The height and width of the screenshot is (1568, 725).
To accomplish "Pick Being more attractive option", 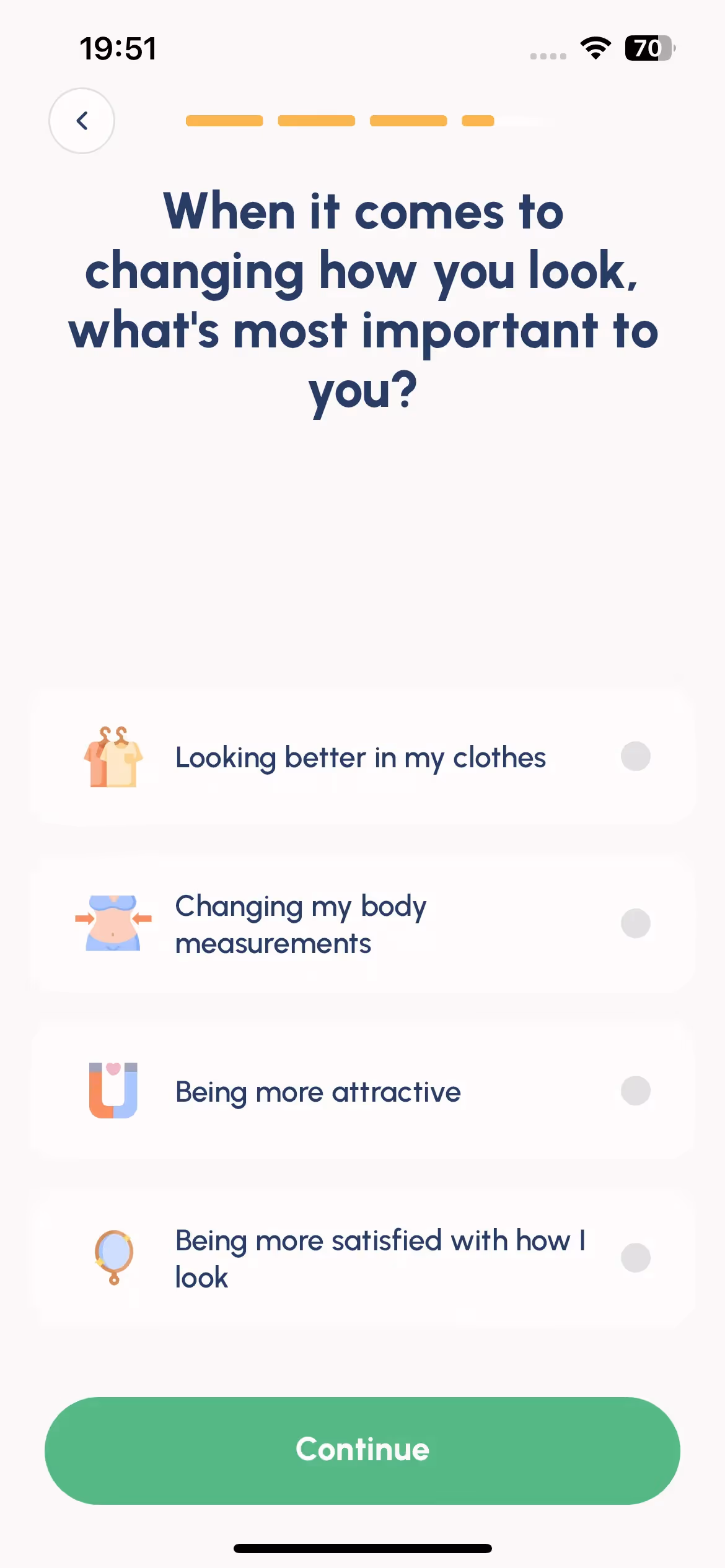I will [x=362, y=1091].
